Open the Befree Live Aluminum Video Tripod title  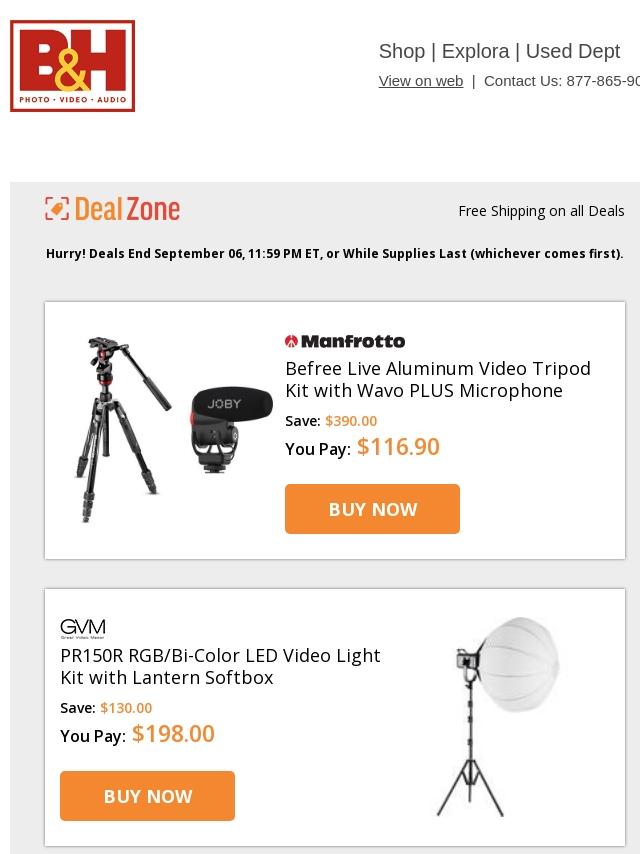pos(437,379)
